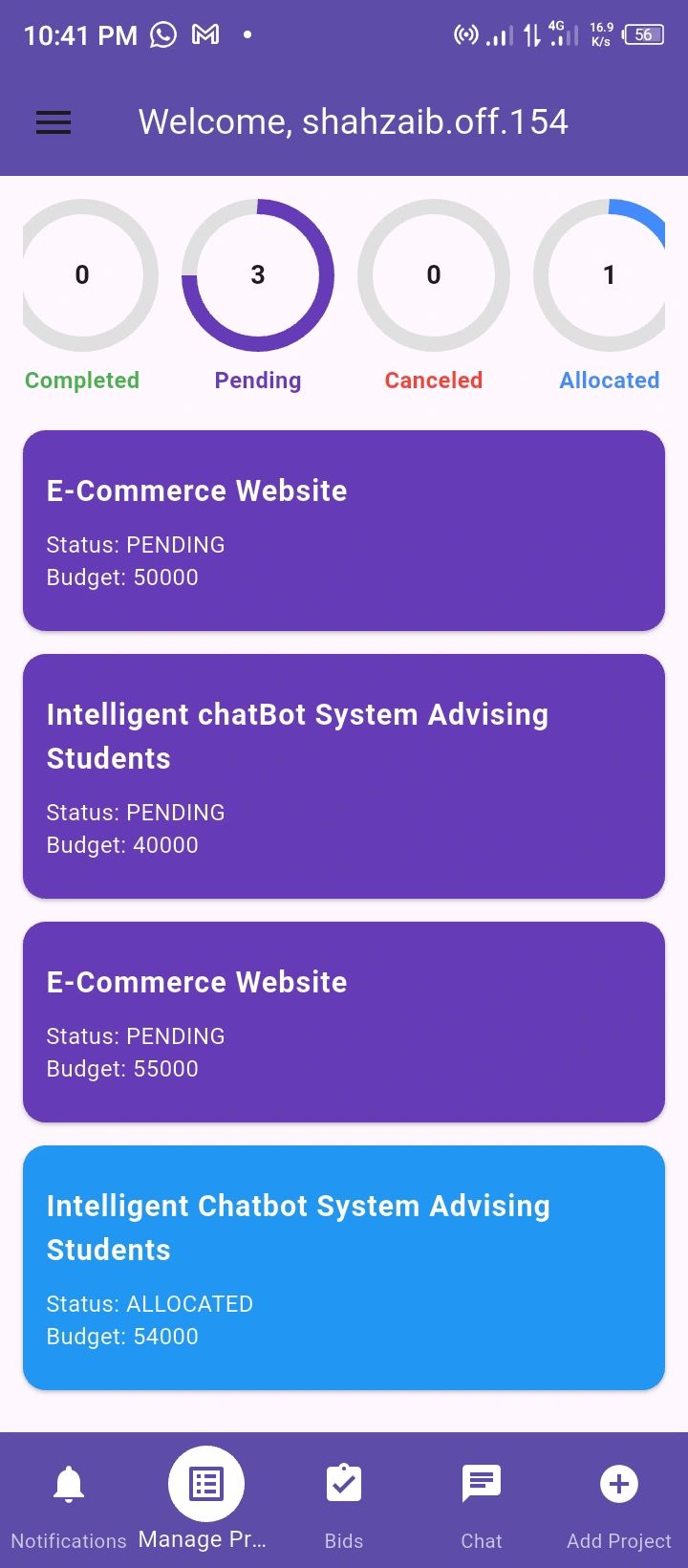Open E-Commerce Website project with budget 50000
Viewport: 688px width, 1568px height.
[344, 531]
